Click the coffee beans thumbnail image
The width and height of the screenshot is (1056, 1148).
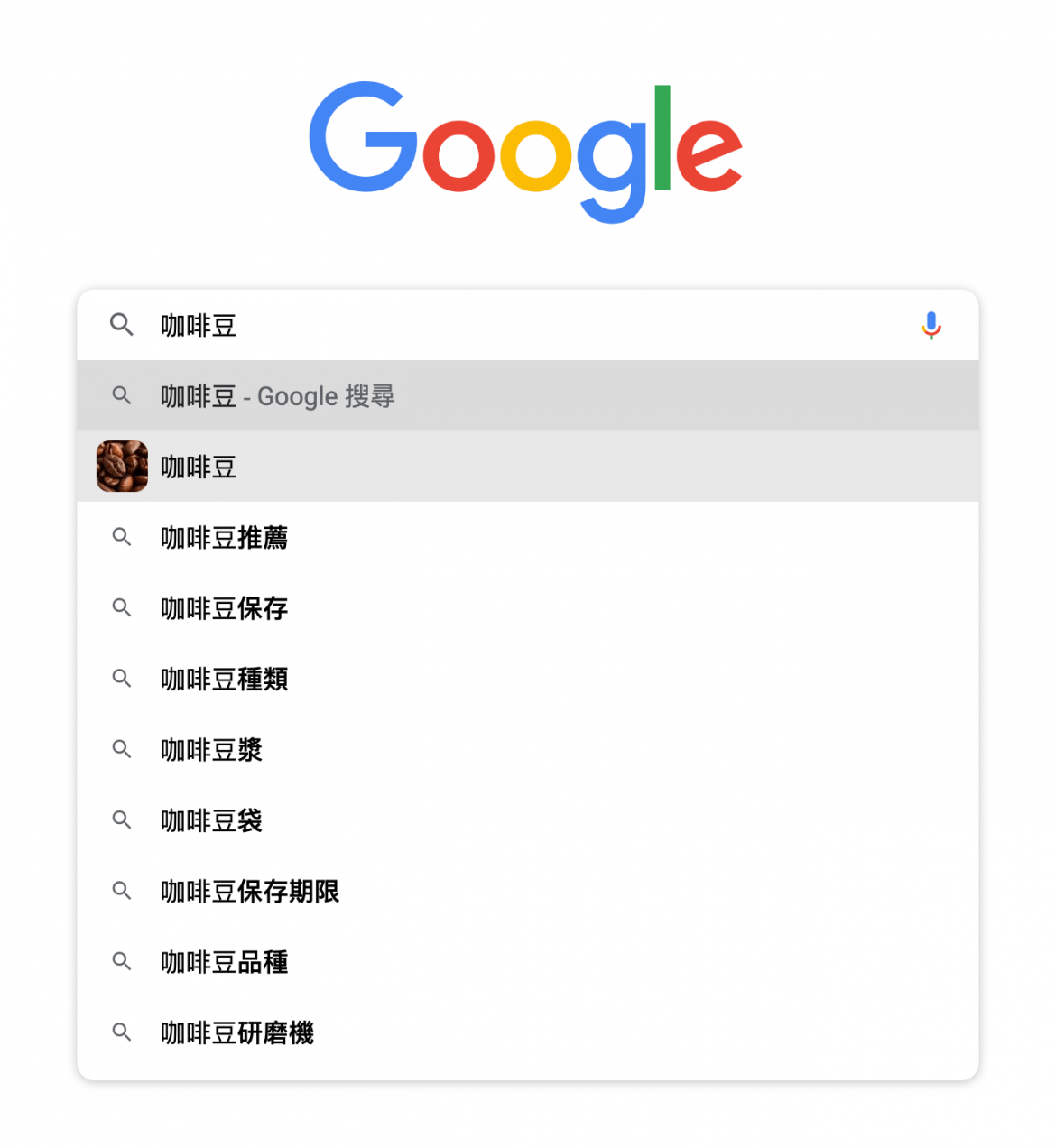click(x=122, y=467)
